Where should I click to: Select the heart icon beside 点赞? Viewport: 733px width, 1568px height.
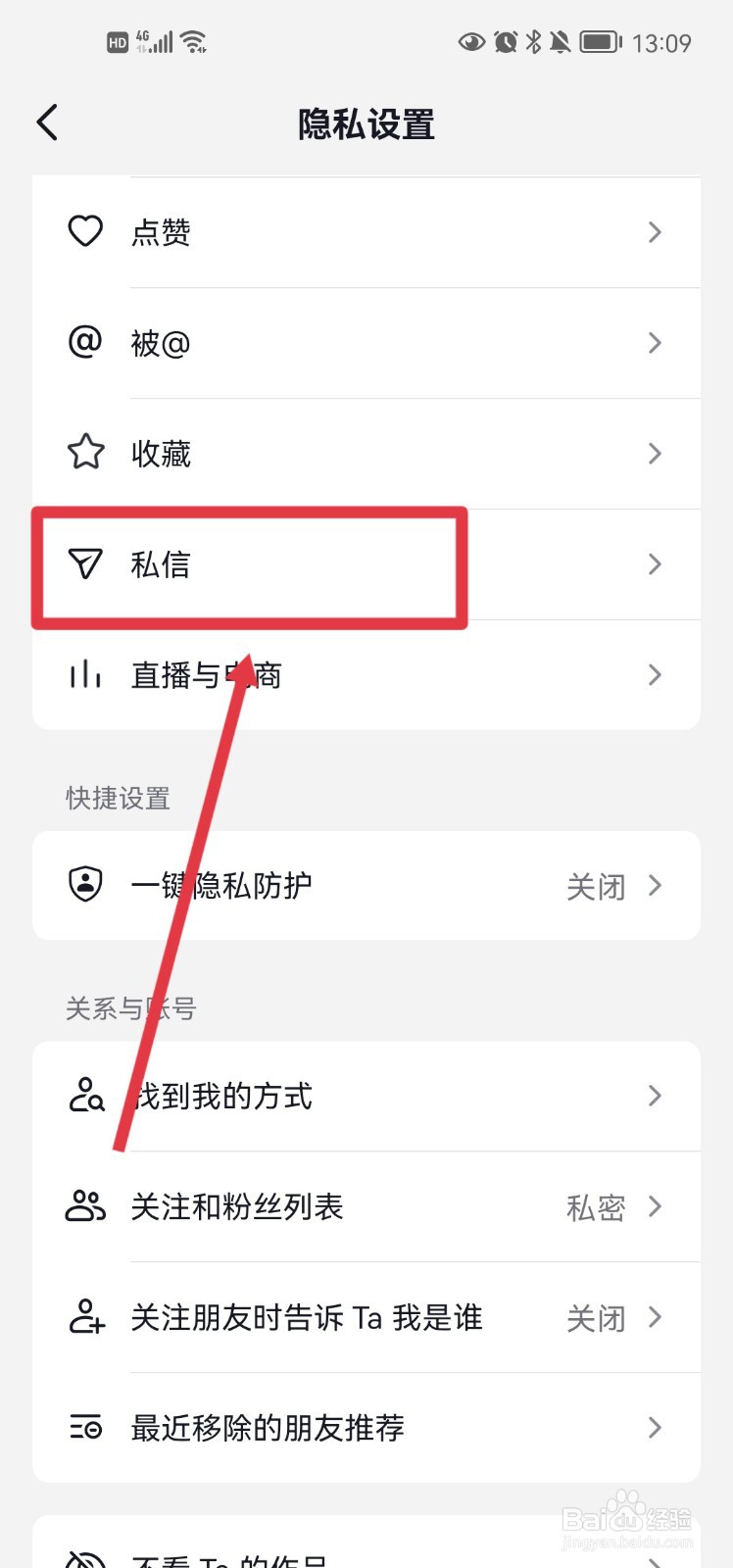(x=85, y=231)
